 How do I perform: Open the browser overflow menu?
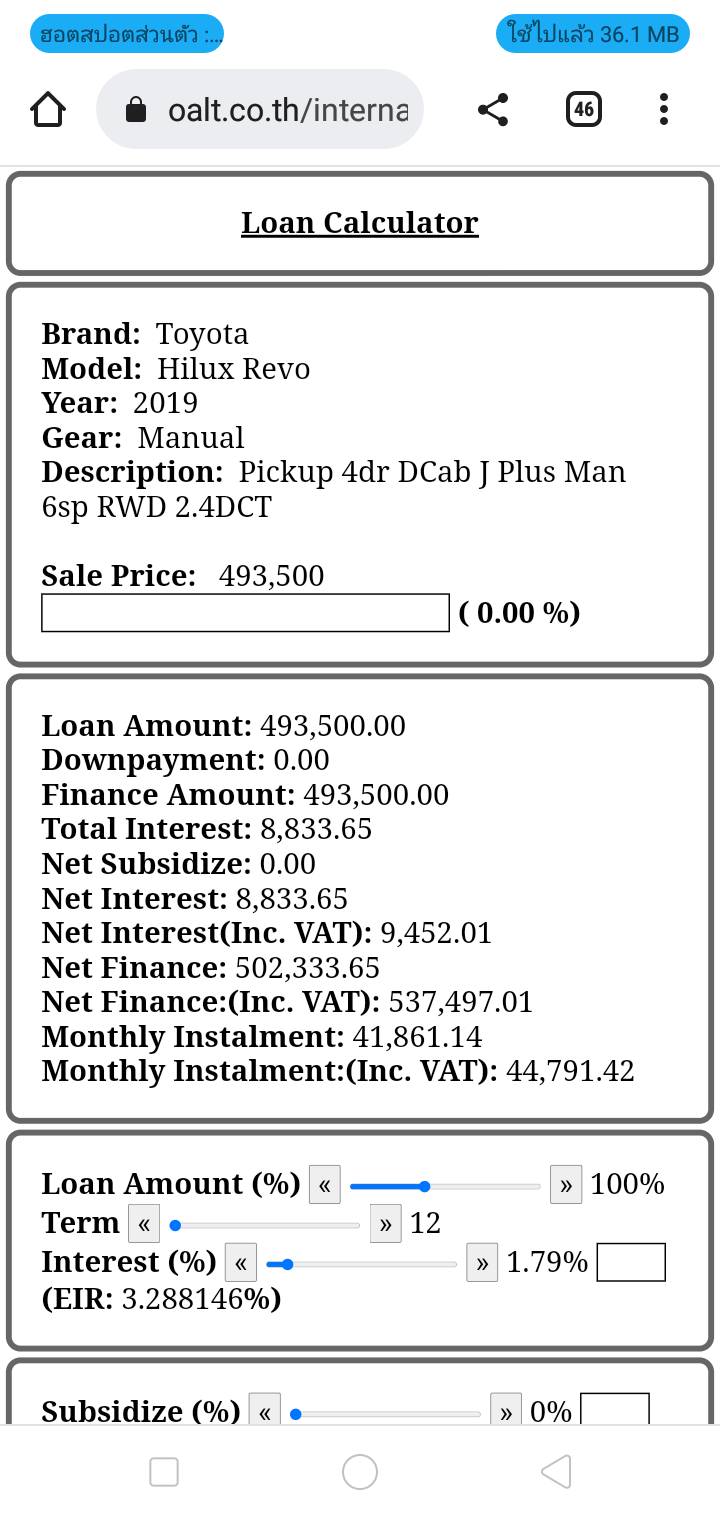664,109
